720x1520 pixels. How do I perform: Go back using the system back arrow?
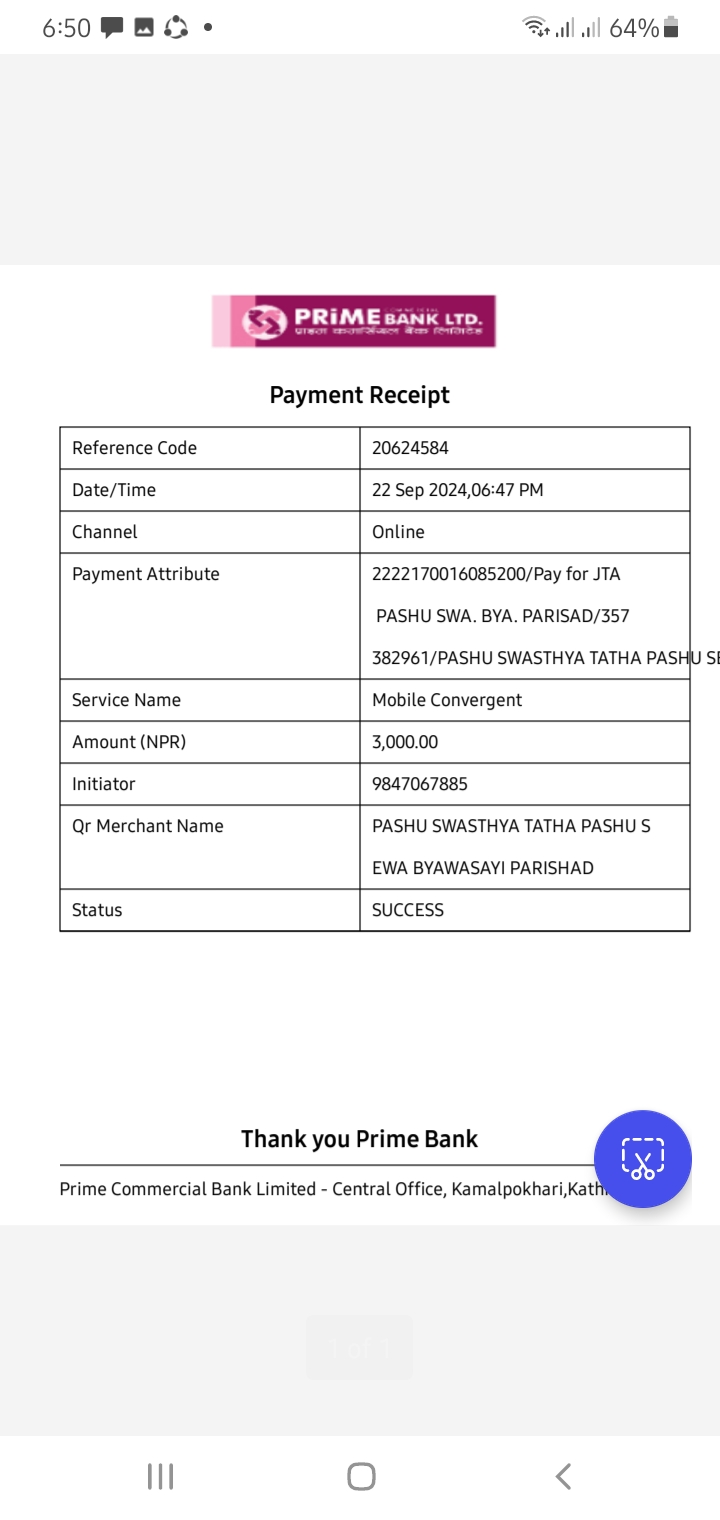[563, 1476]
